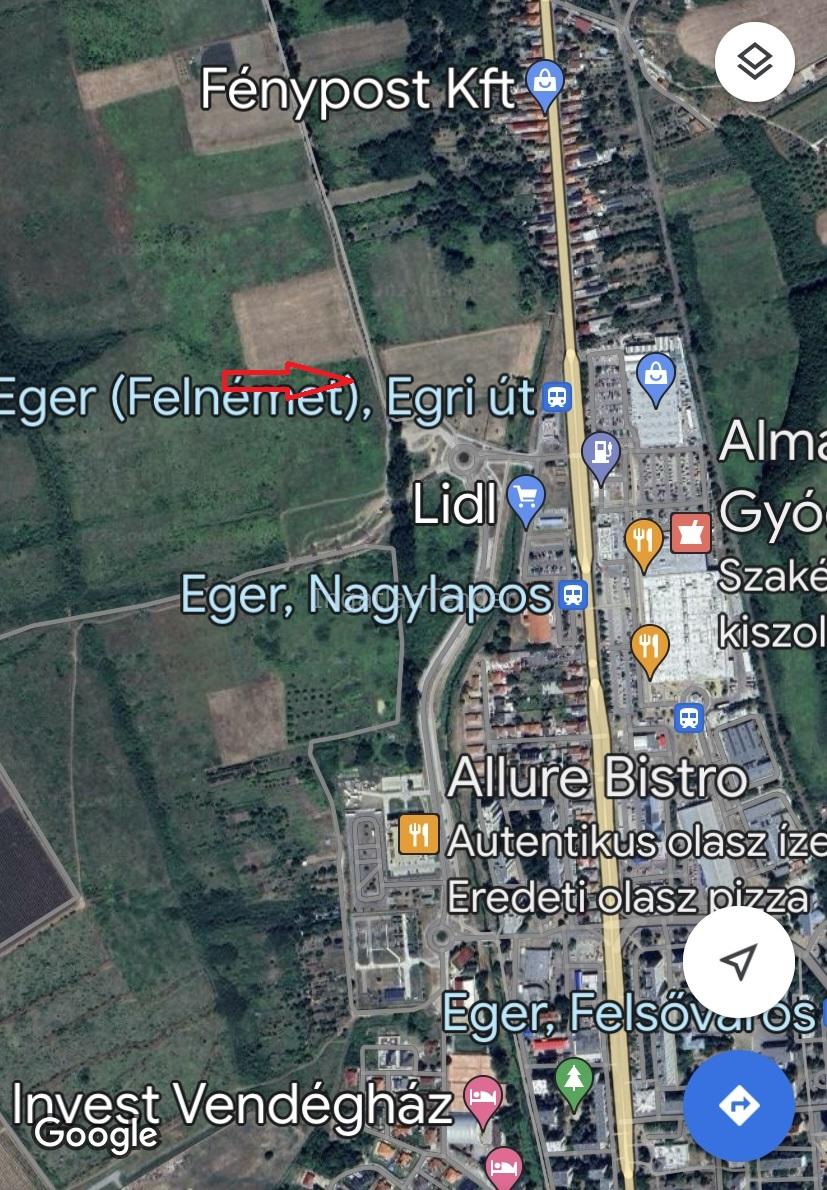
Task: Open the Allure Bistro restaurant pin
Action: coord(418,833)
